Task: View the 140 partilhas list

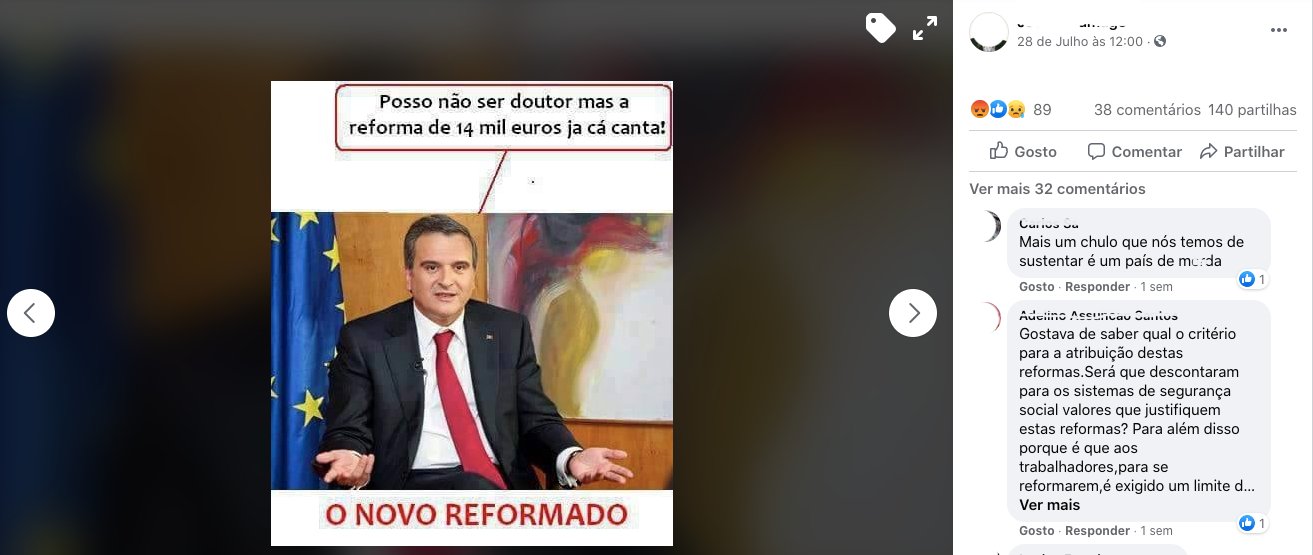Action: (x=1251, y=110)
